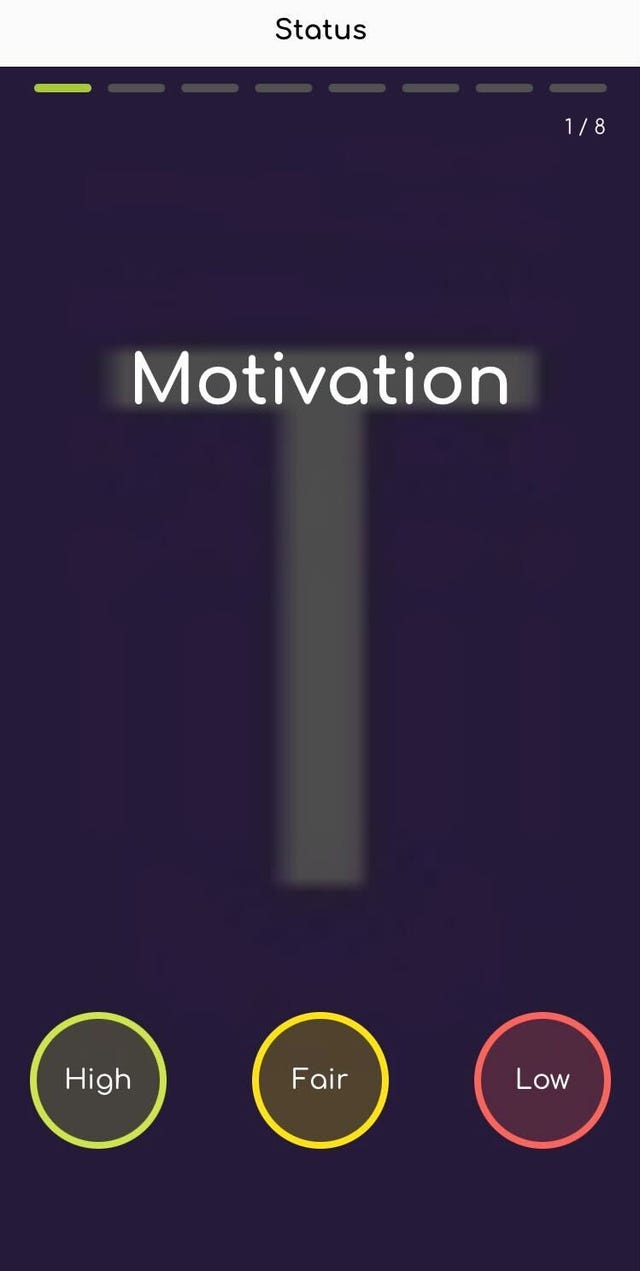The image size is (640, 1271).
Task: Choose Fair for motivation
Action: click(x=320, y=1080)
